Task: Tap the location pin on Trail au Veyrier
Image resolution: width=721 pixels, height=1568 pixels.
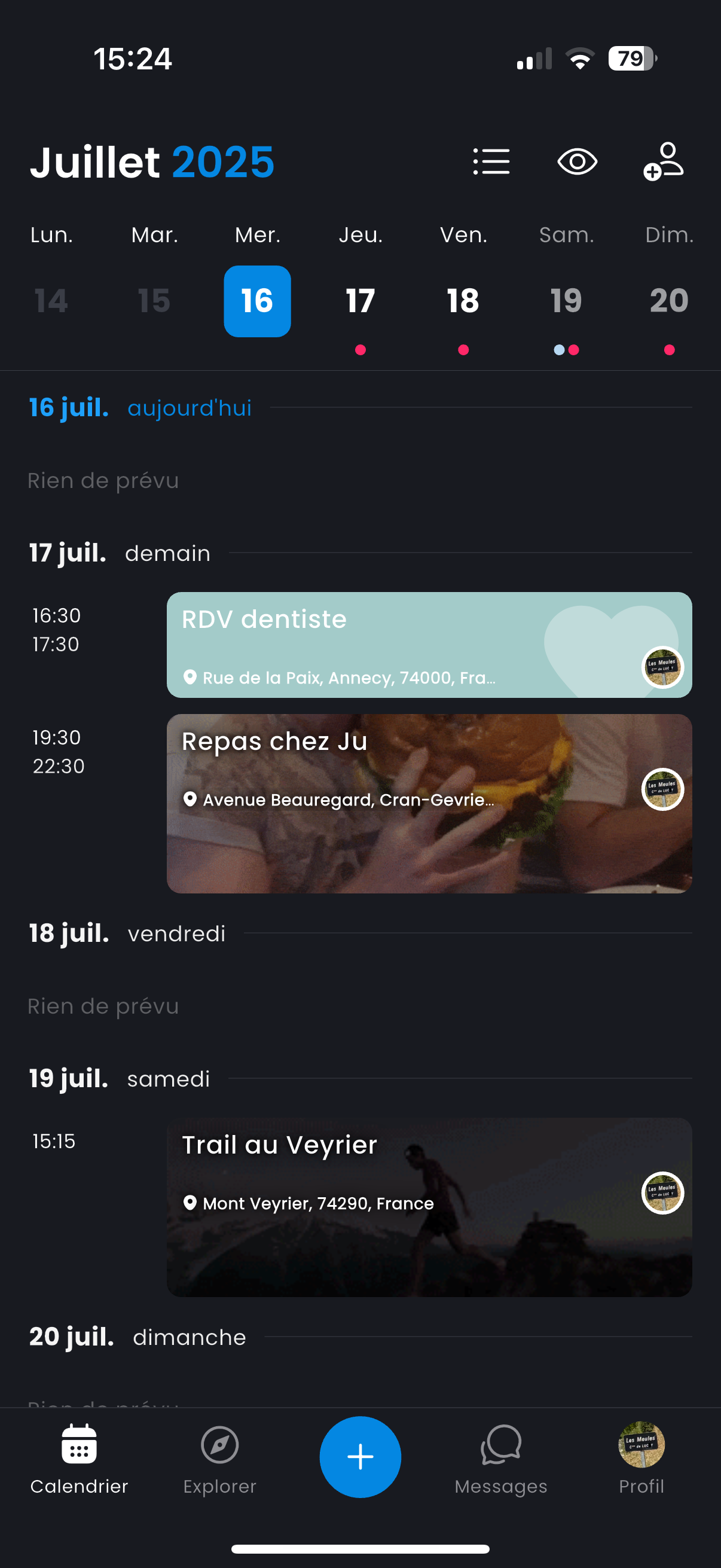Action: tap(191, 1203)
